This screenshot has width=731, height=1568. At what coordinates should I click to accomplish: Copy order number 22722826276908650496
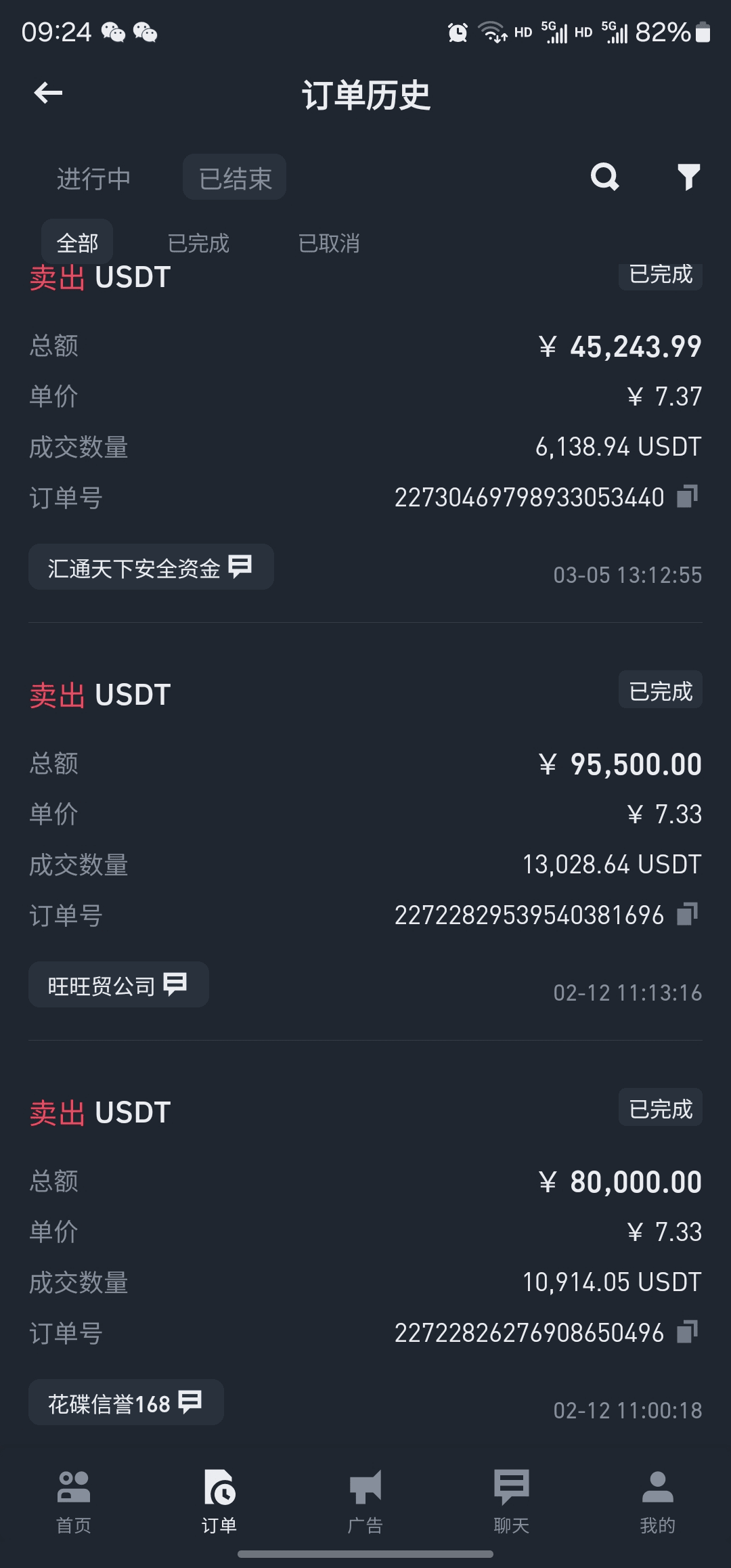pyautogui.click(x=687, y=1332)
